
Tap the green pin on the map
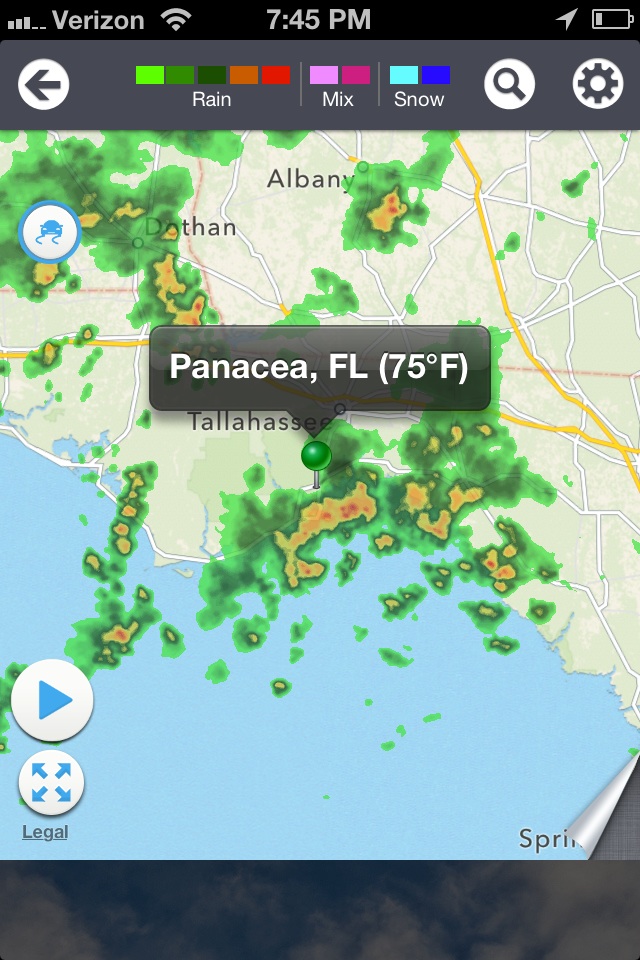(316, 458)
